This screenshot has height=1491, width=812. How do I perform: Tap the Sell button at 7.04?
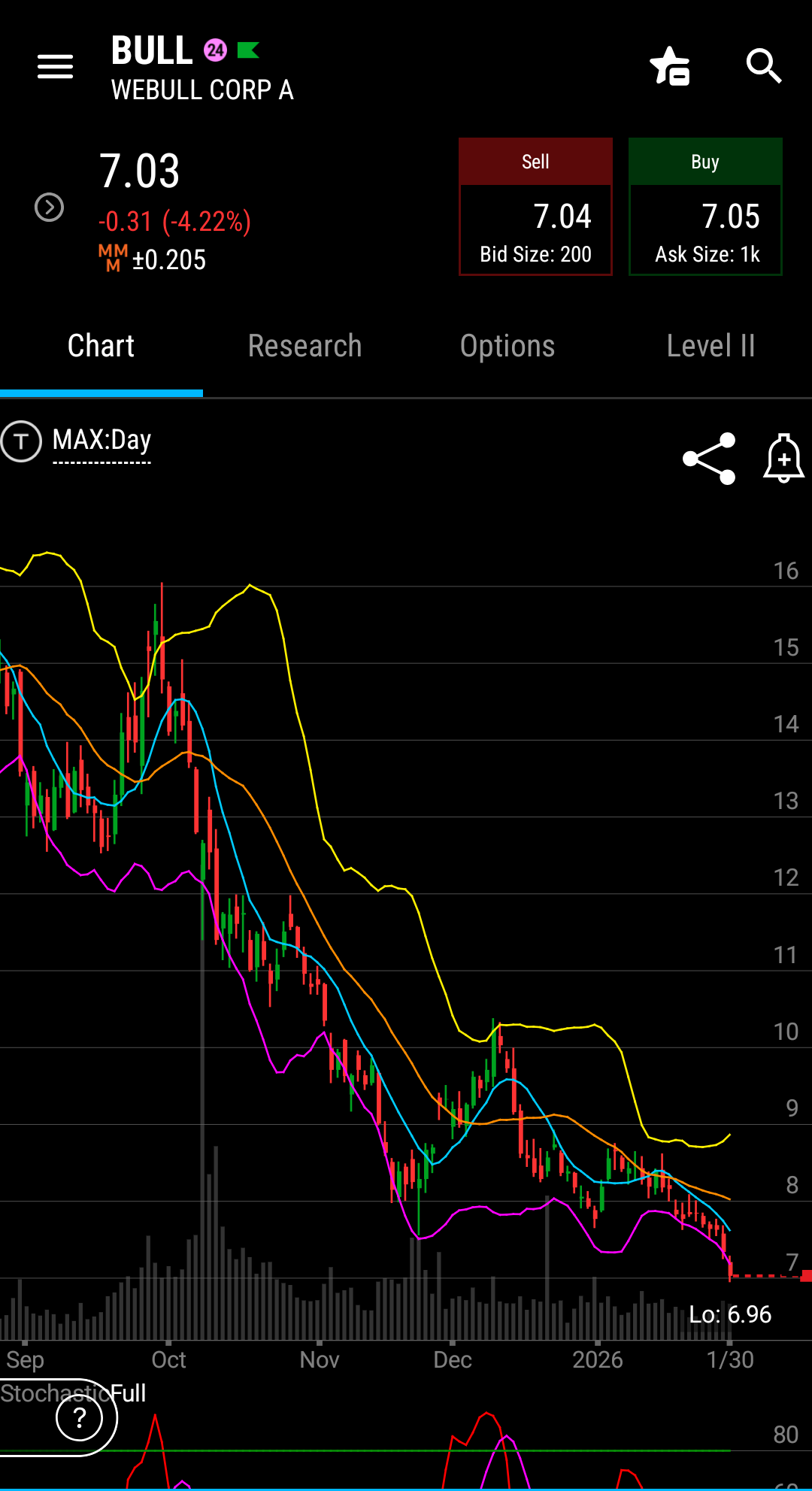coord(535,207)
